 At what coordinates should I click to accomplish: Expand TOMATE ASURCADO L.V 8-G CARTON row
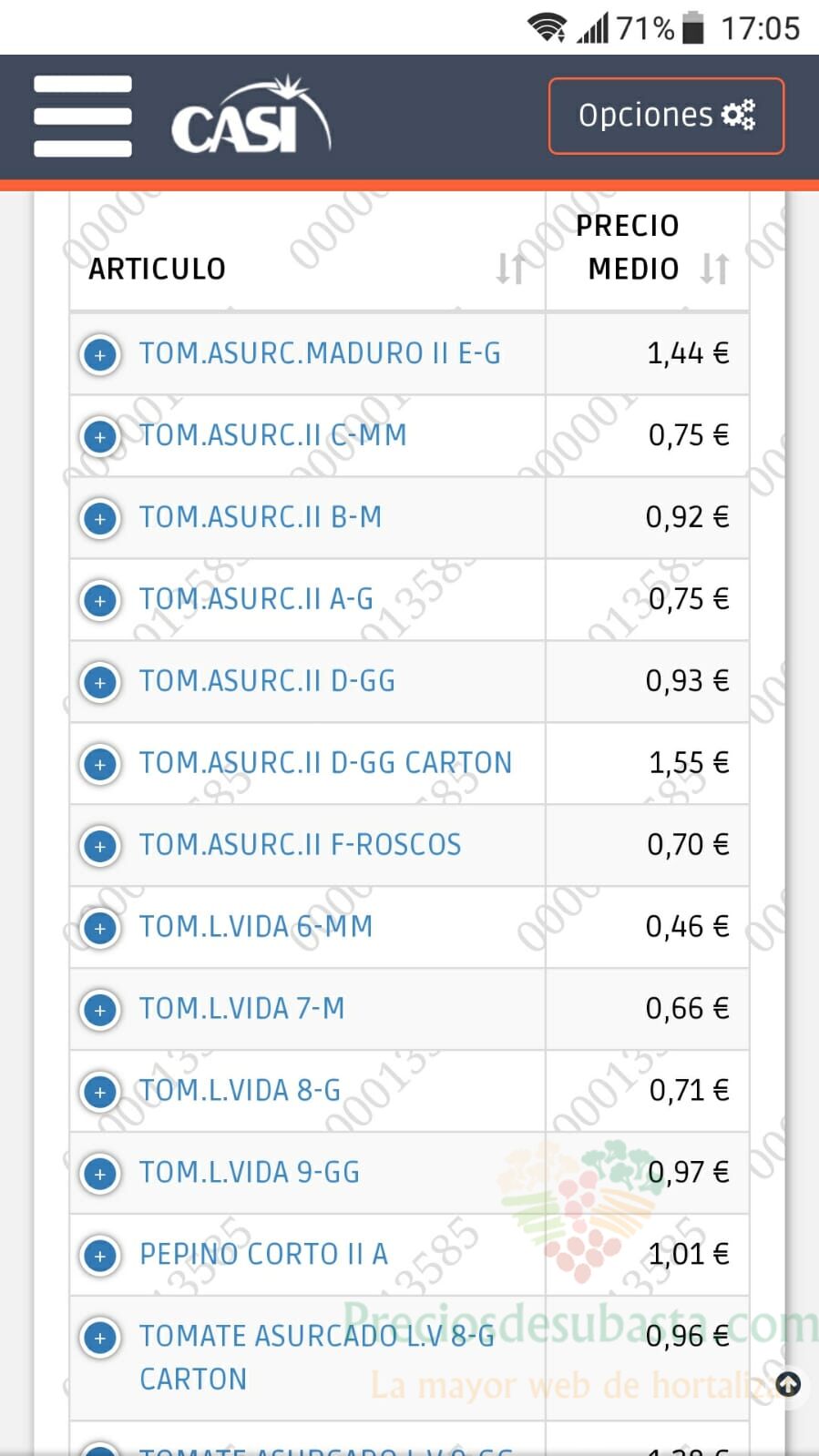[100, 1338]
